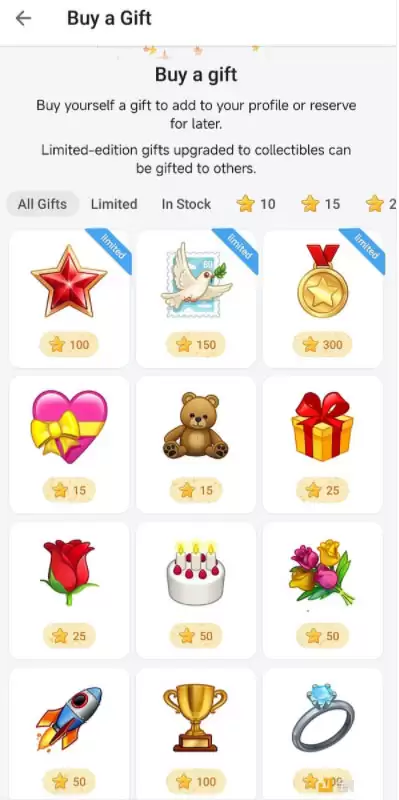The width and height of the screenshot is (399, 800).
Task: Open the gold trophy gift
Action: coord(196,734)
